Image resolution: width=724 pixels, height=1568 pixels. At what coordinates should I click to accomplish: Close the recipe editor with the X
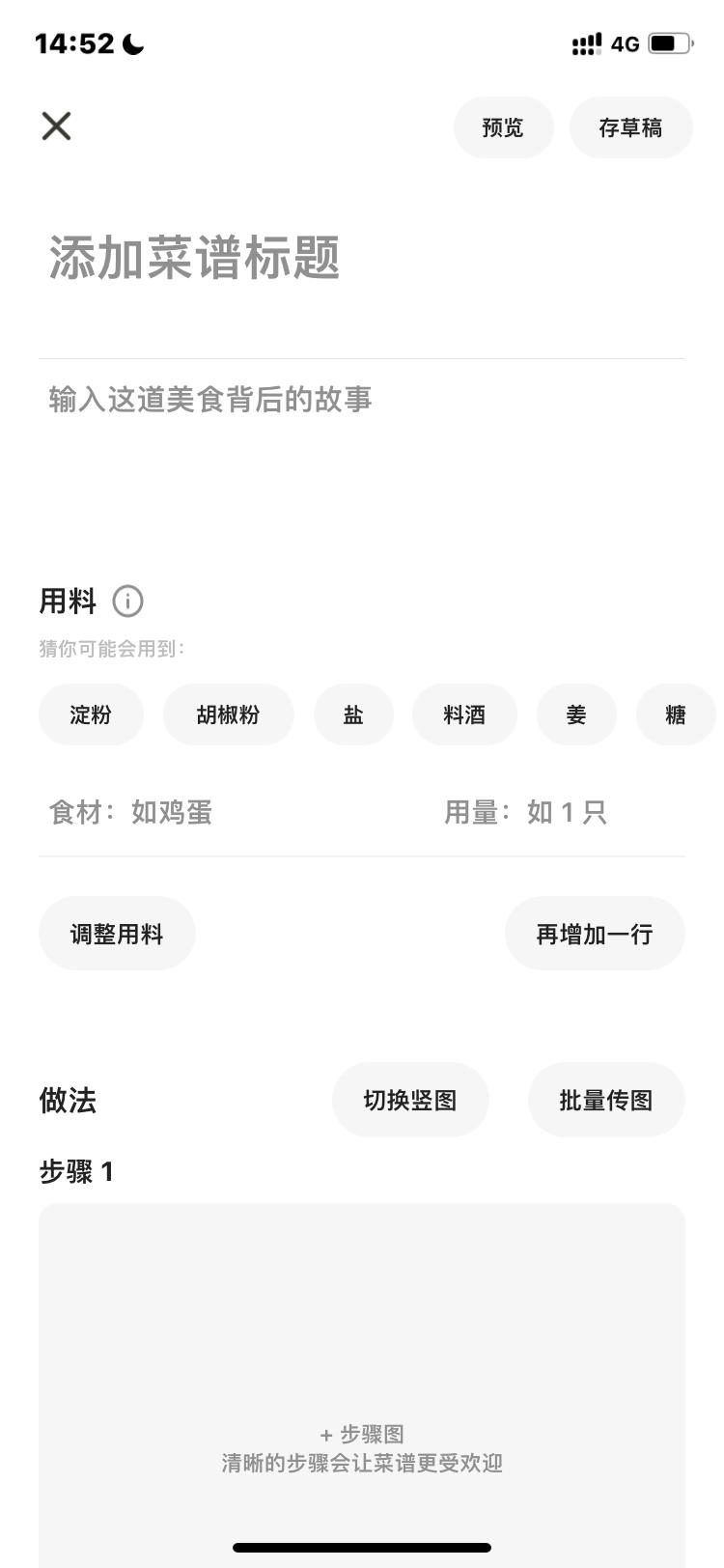(56, 126)
